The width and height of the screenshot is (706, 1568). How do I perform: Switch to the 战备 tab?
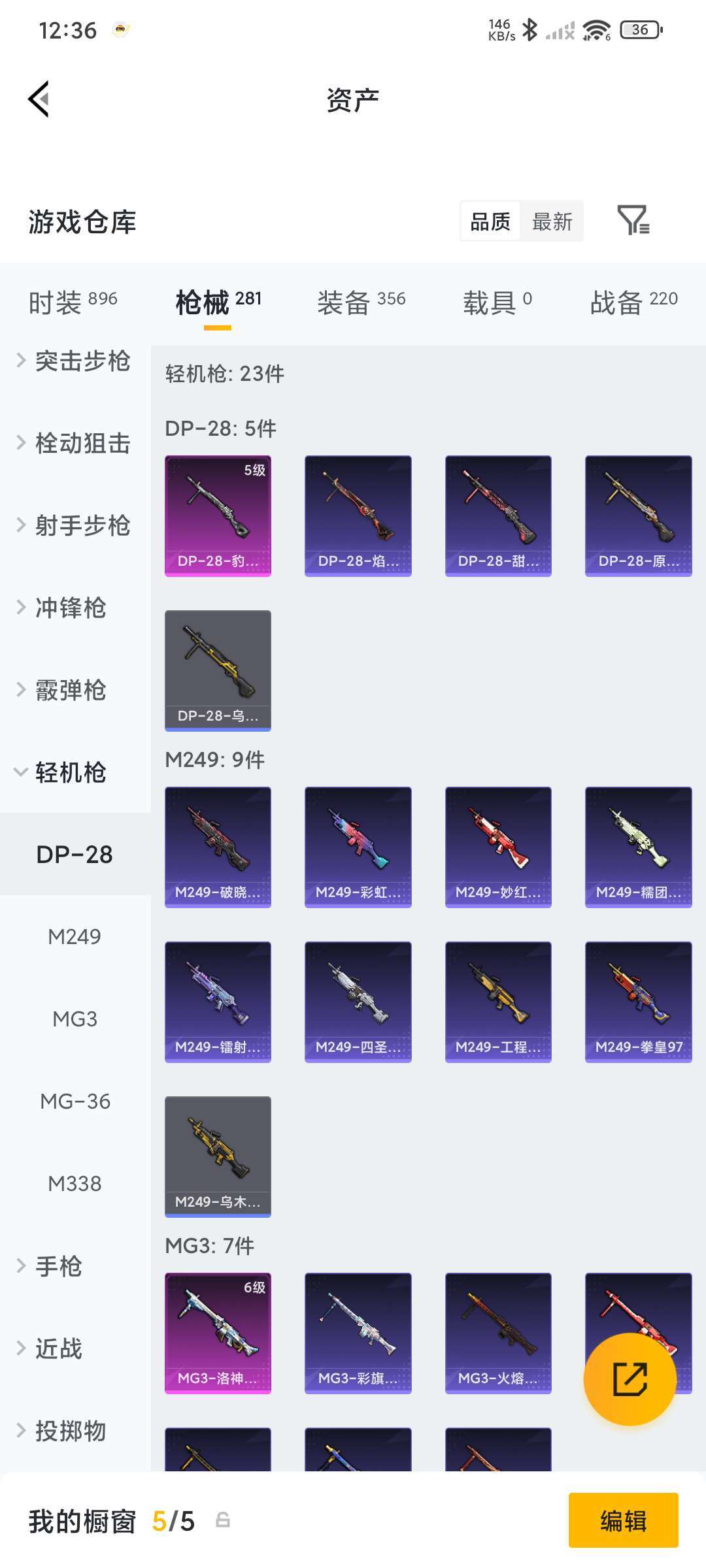(633, 302)
